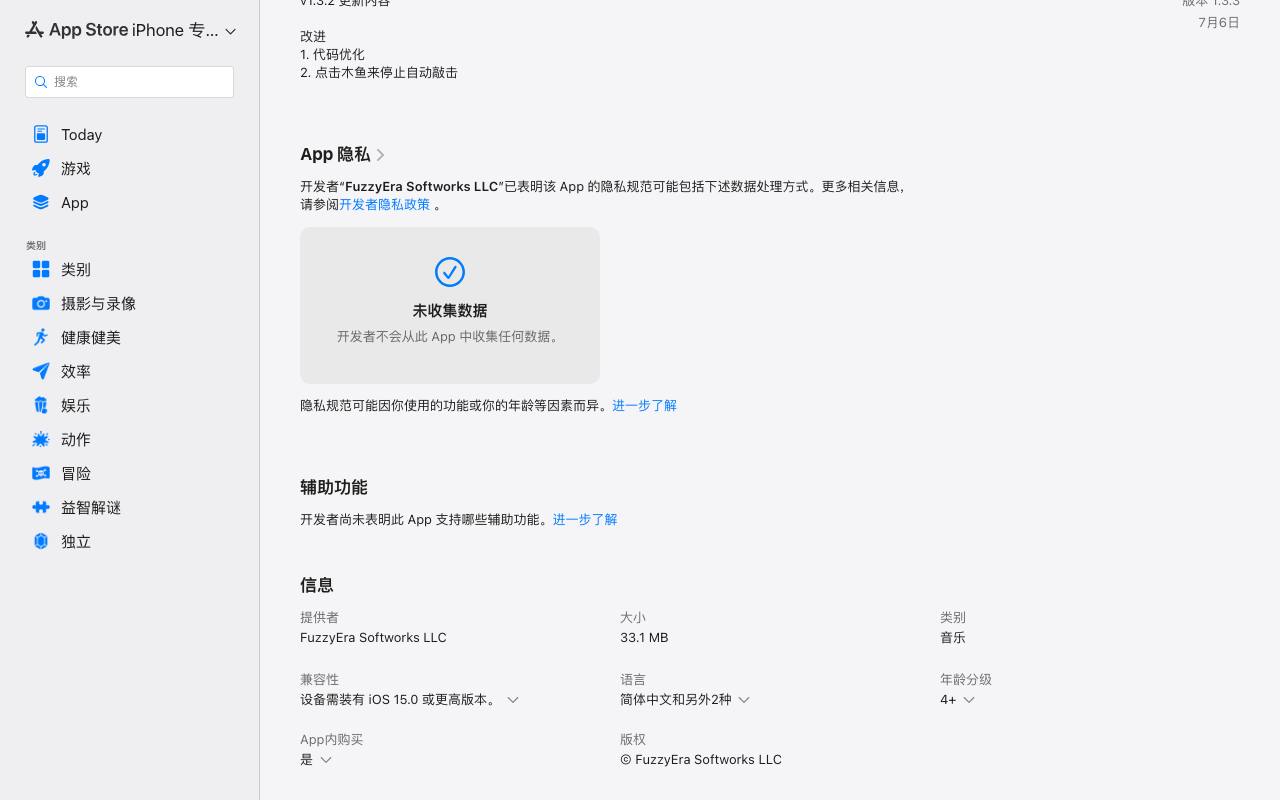This screenshot has height=800, width=1280.
Task: Open the App Store iPhone专区 dropdown
Action: [x=131, y=30]
